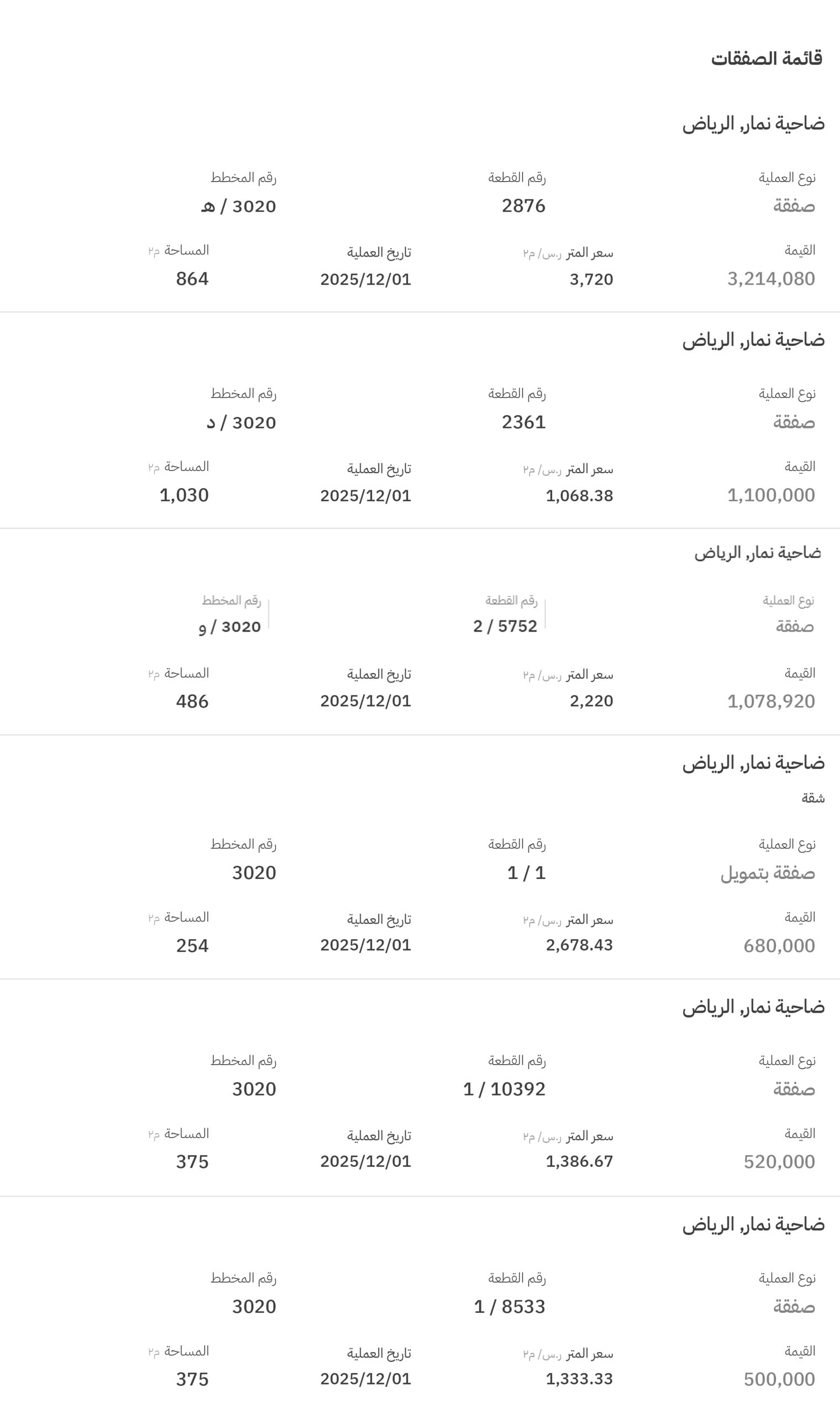Viewport: 840px width, 1415px height.
Task: Open the financed apartment deal worth 680,000
Action: [x=420, y=857]
